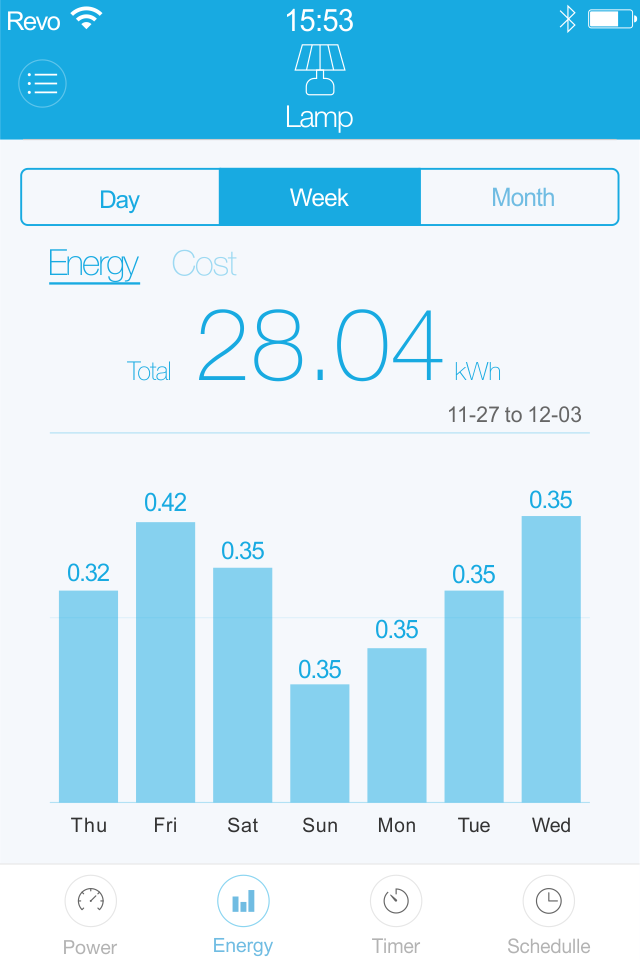Open the list menu button
The height and width of the screenshot is (960, 640).
point(42,83)
